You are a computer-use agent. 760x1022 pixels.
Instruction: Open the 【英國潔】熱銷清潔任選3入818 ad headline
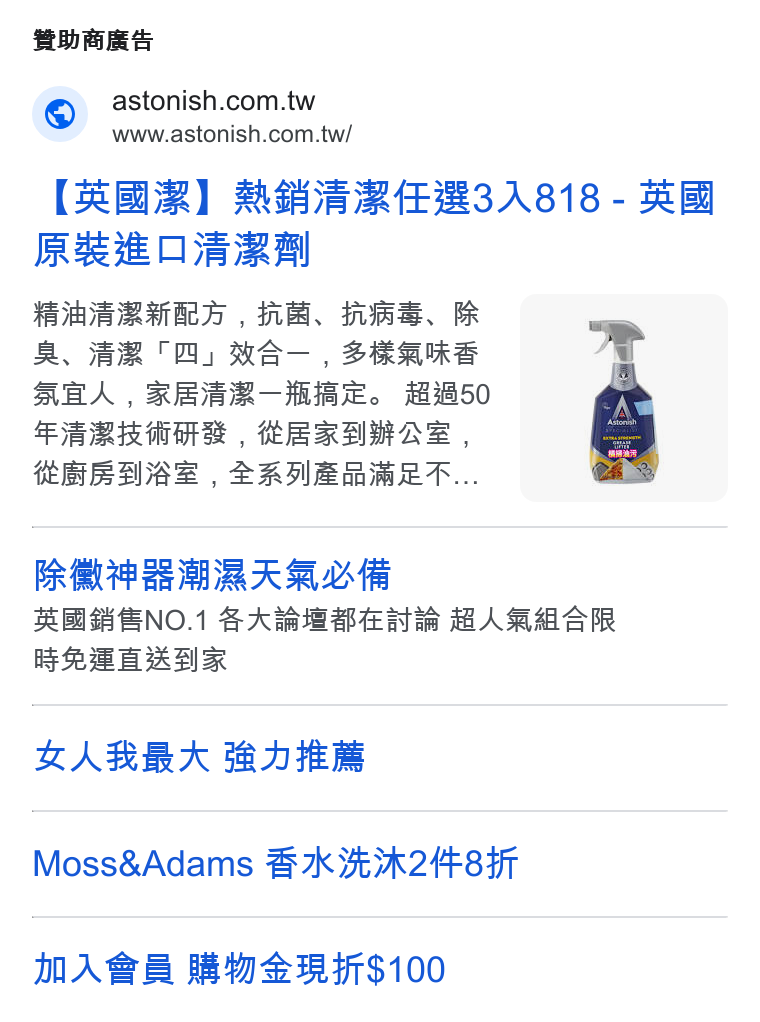[x=375, y=224]
